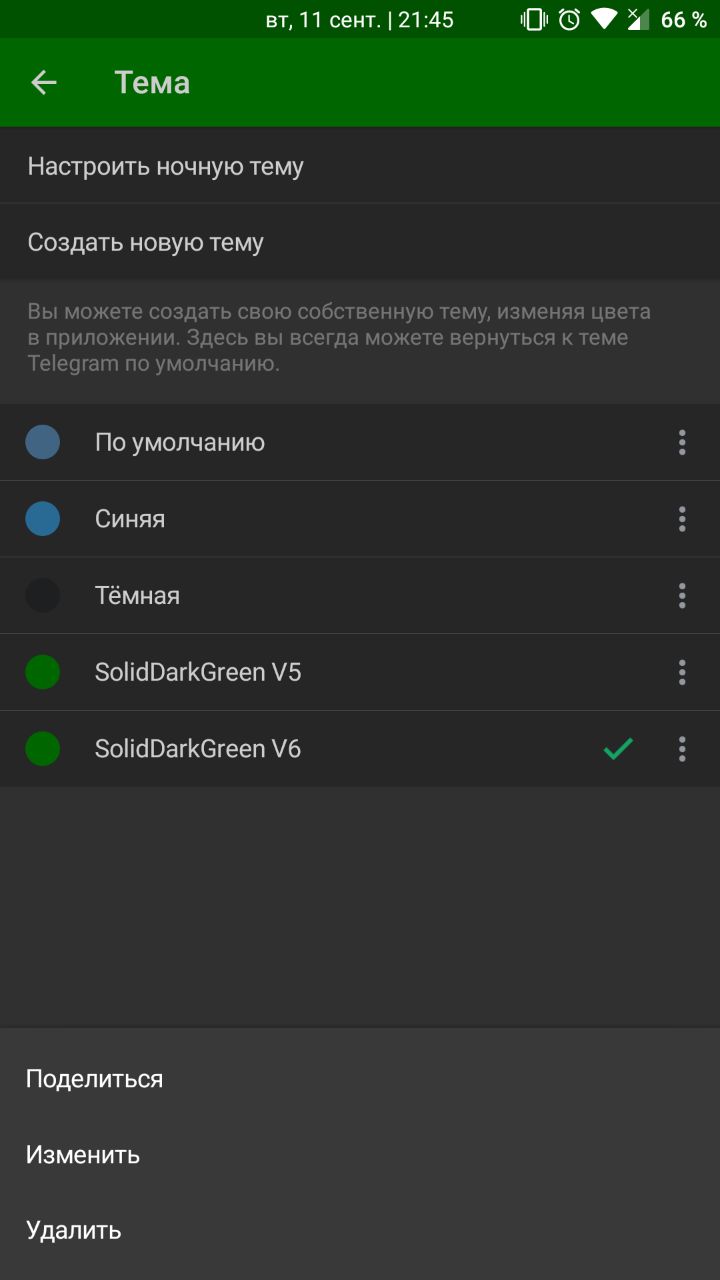Switch to the Тёмная theme

point(137,596)
